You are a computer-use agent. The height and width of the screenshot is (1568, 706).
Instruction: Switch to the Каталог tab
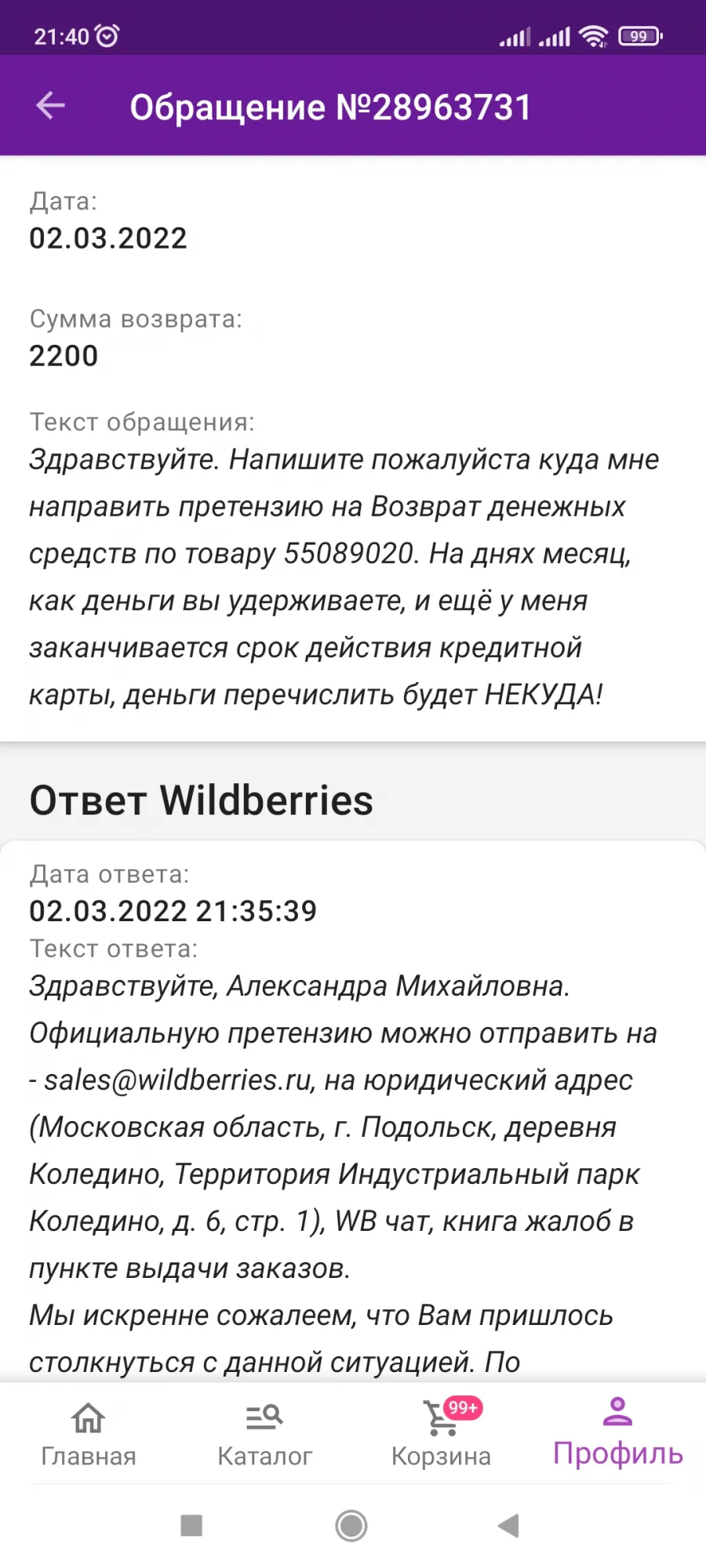[265, 1434]
